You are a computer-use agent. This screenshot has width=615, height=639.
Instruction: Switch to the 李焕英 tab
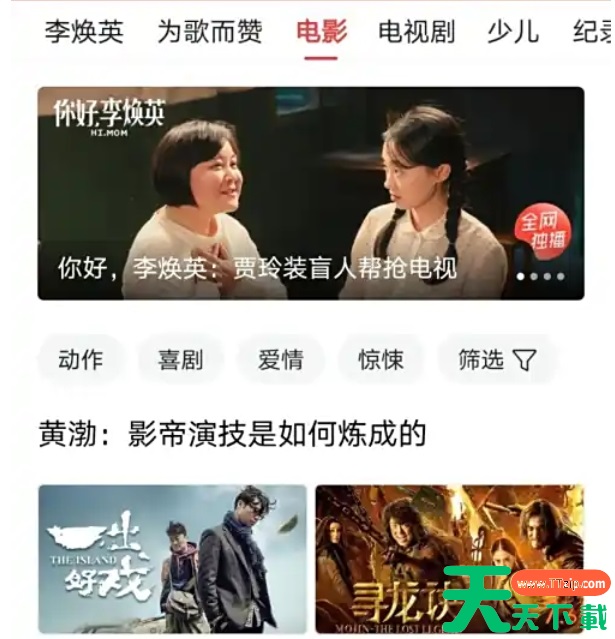coord(84,31)
